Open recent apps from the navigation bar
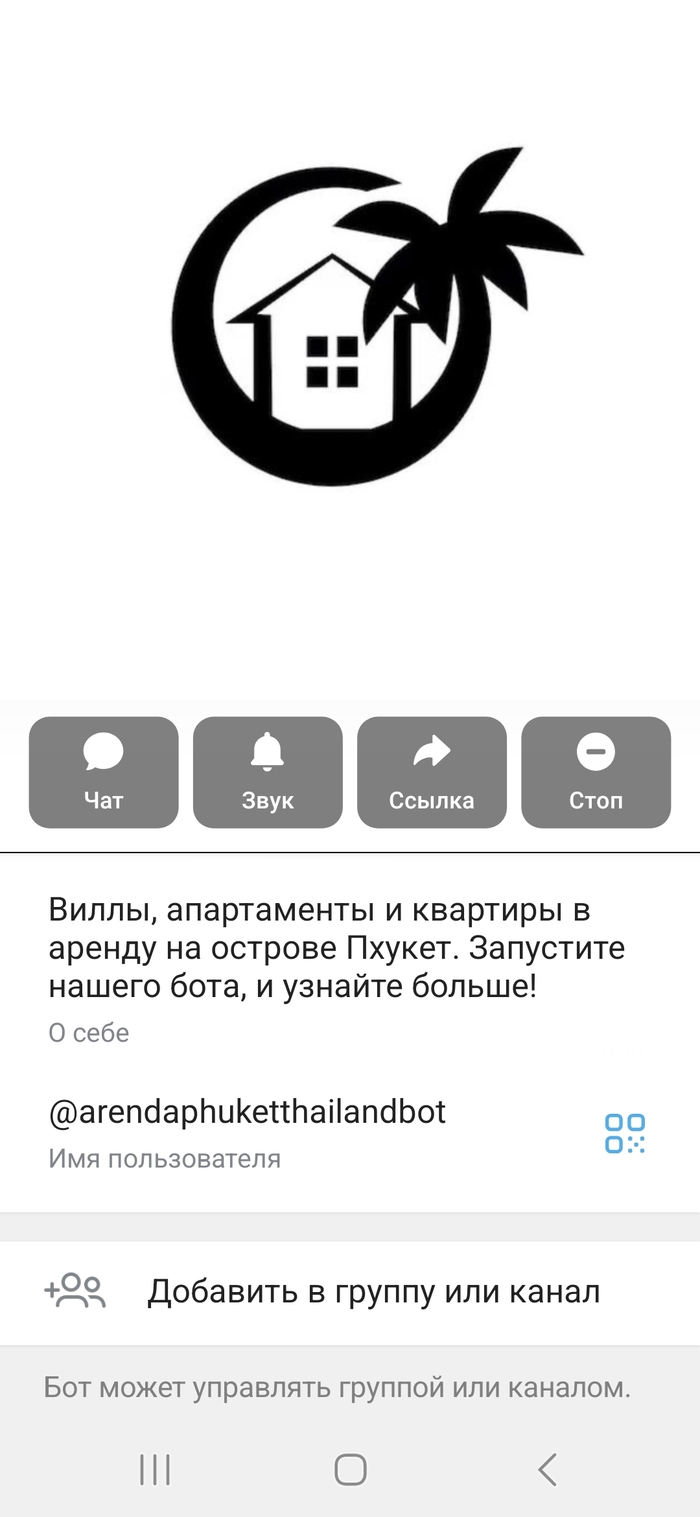Viewport: 700px width, 1517px height. (155, 1469)
